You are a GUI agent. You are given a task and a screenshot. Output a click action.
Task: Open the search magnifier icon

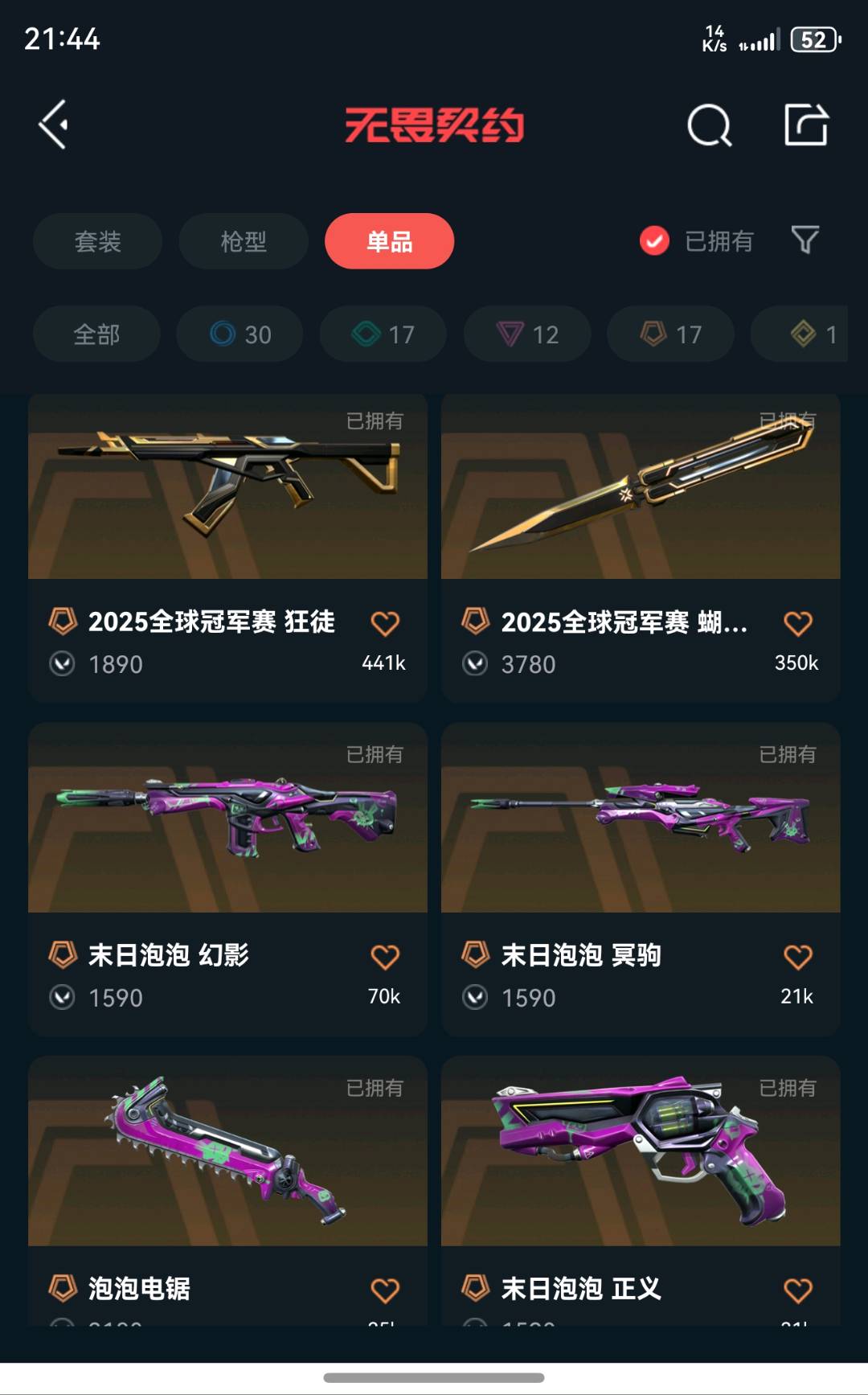(x=710, y=125)
